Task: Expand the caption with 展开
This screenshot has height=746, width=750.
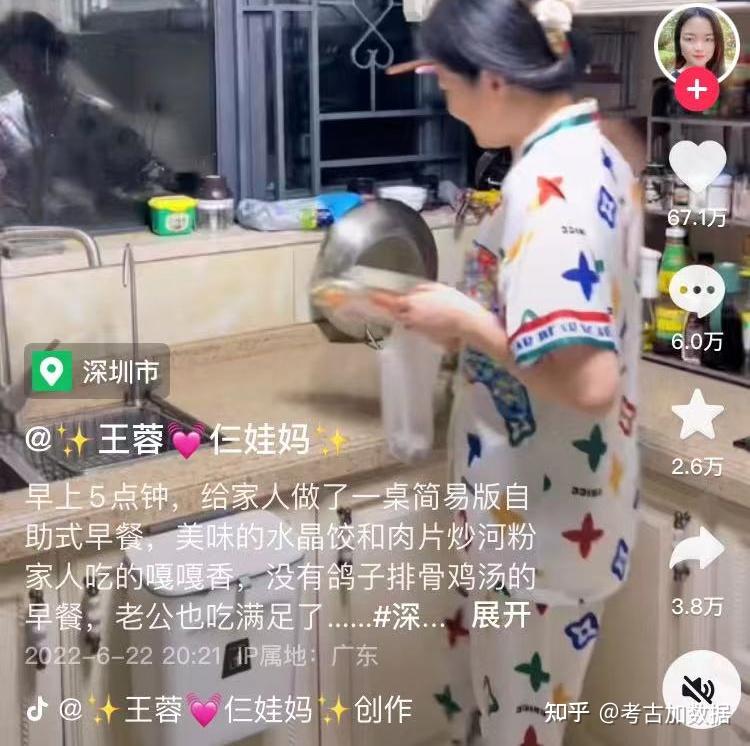Action: 501,615
